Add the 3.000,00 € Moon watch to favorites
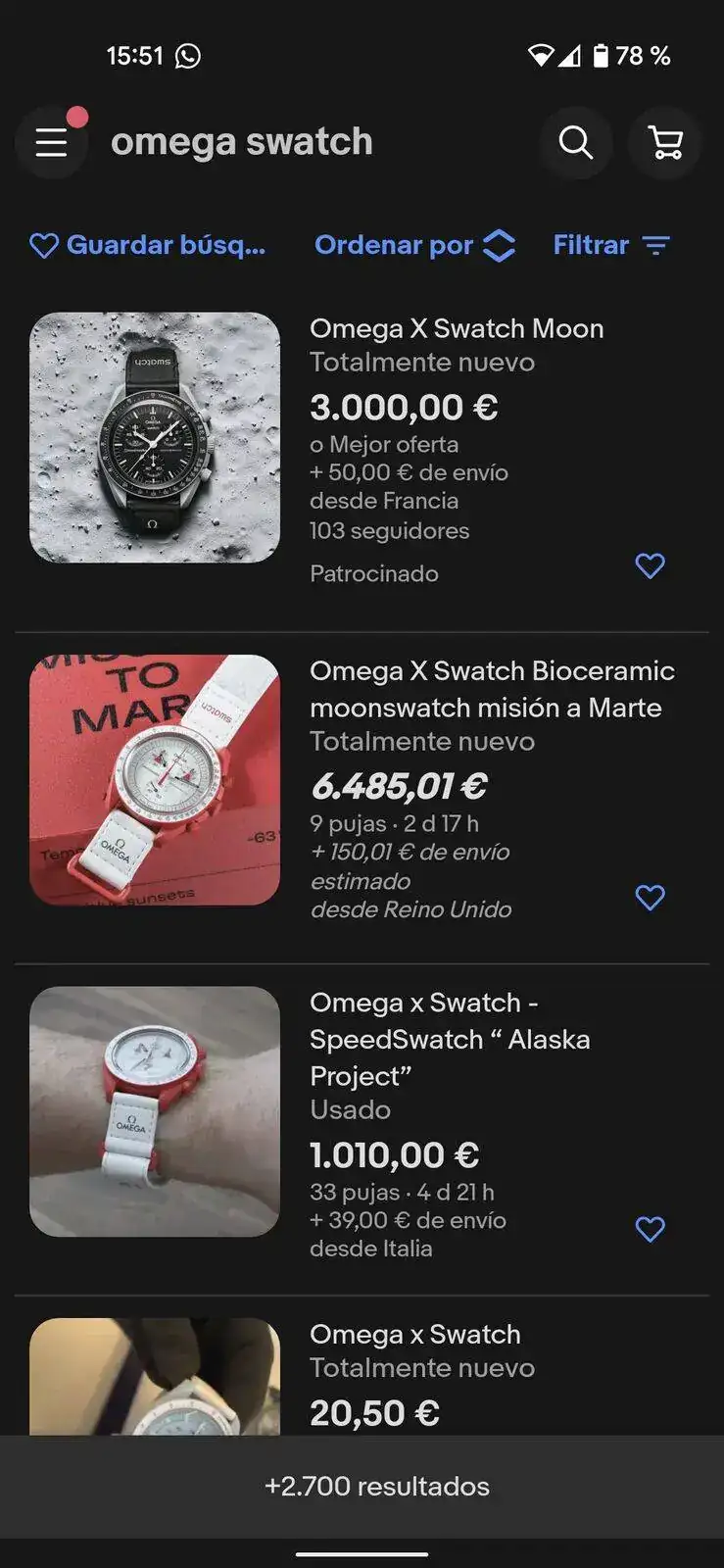Screen dimensions: 724x1568 coord(651,565)
